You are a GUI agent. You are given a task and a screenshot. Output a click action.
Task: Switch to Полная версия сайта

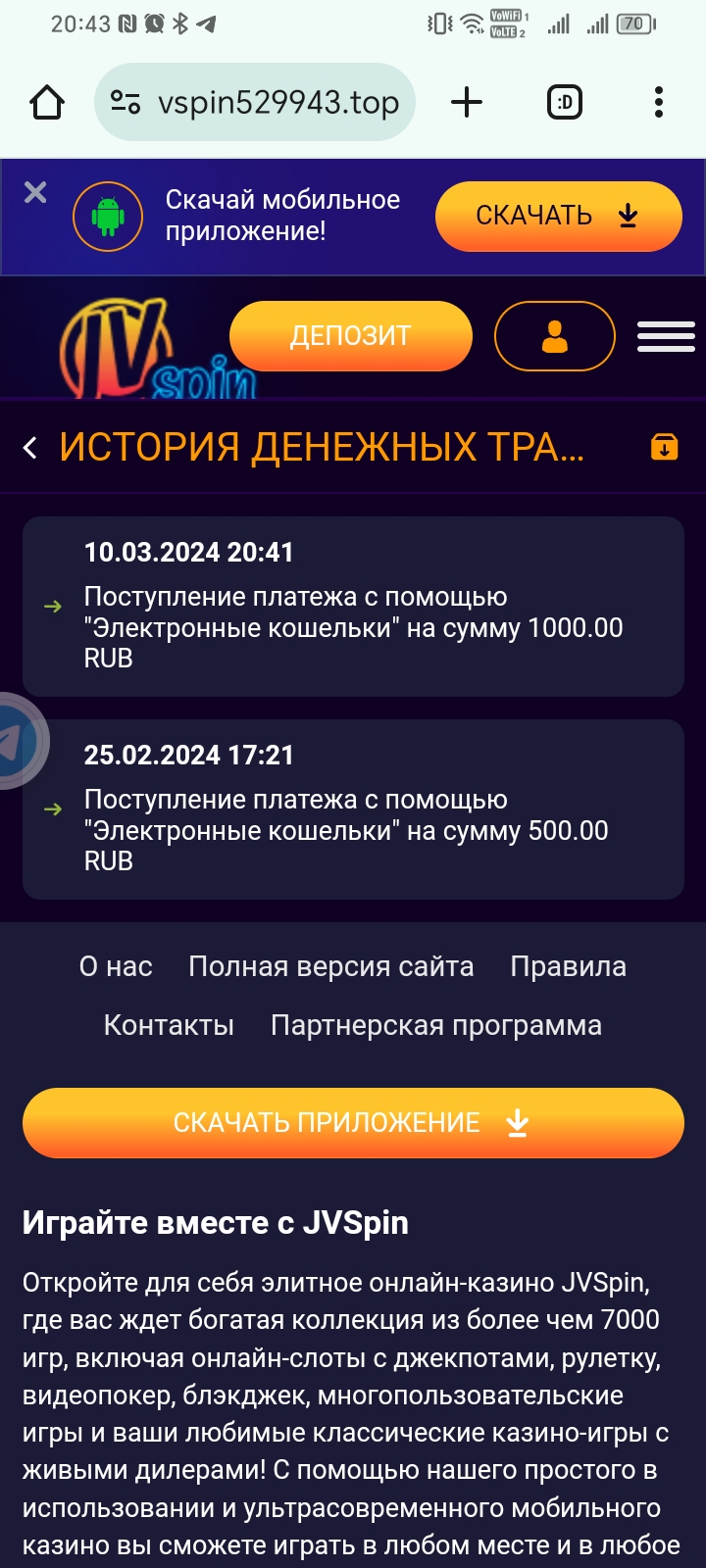click(331, 966)
